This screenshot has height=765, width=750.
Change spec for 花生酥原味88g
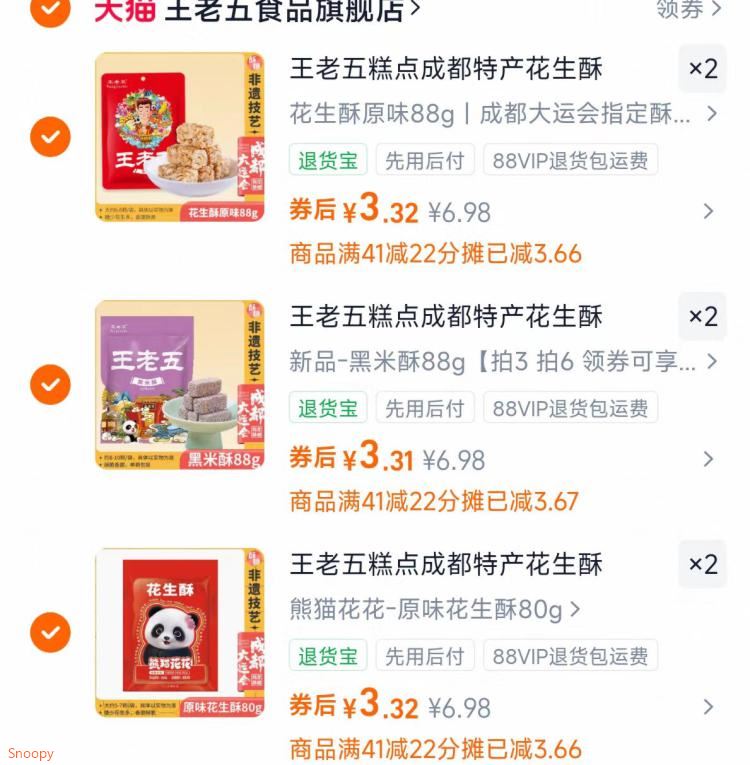point(500,114)
